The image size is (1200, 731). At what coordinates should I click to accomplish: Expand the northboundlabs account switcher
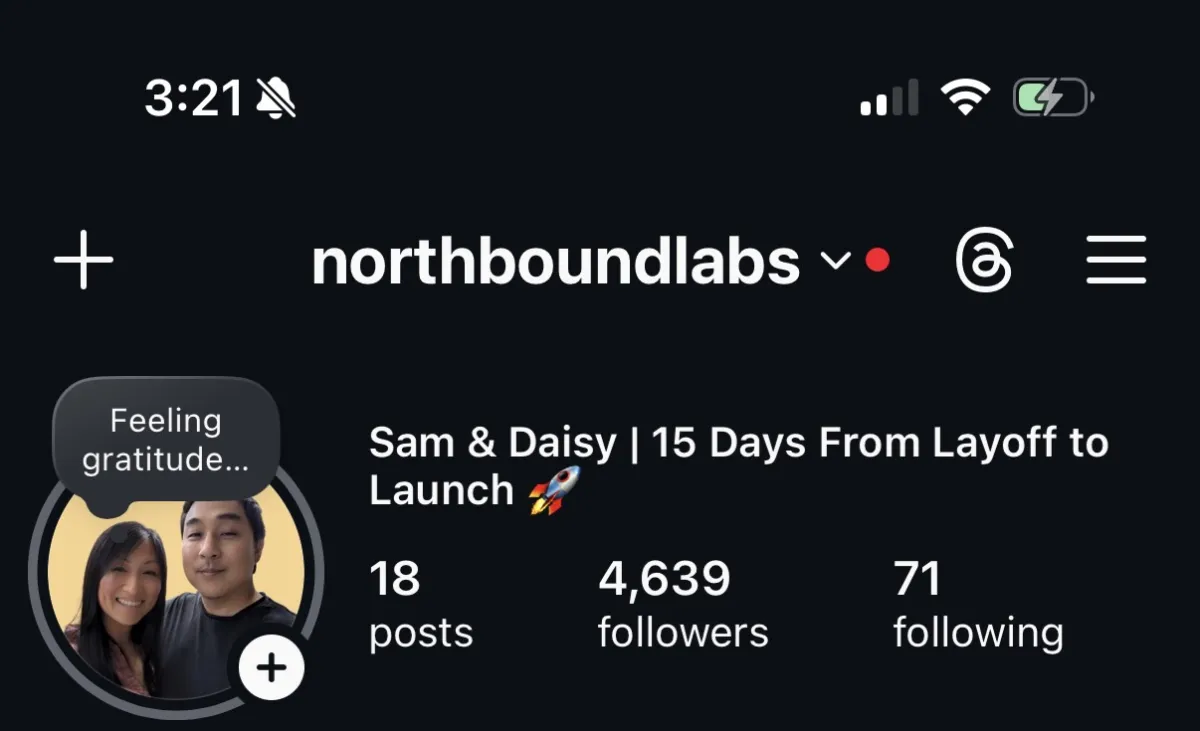pyautogui.click(x=836, y=262)
